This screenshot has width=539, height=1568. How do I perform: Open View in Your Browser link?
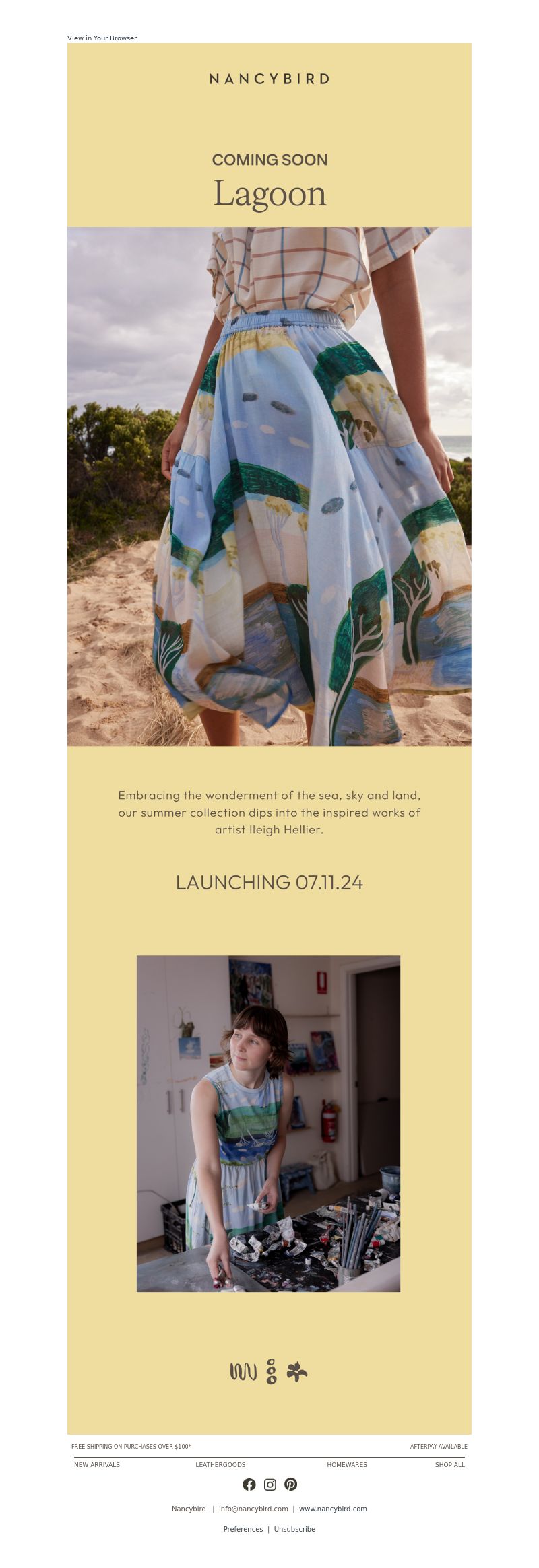click(x=102, y=38)
